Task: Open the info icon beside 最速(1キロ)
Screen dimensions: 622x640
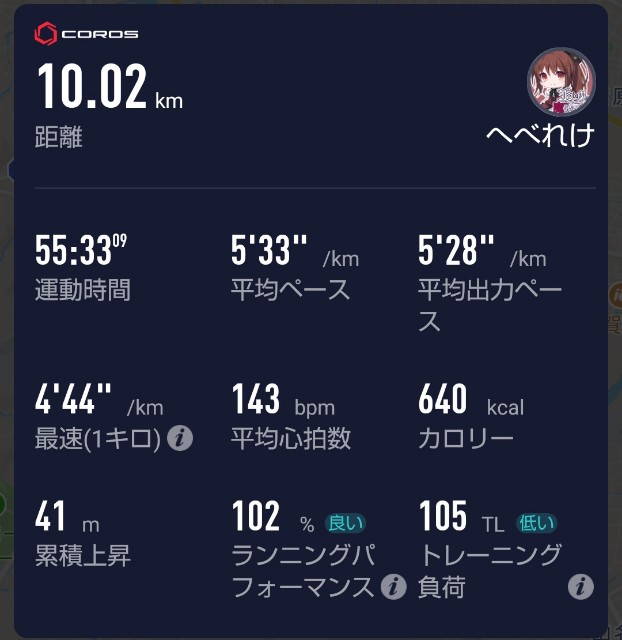Action: 180,438
